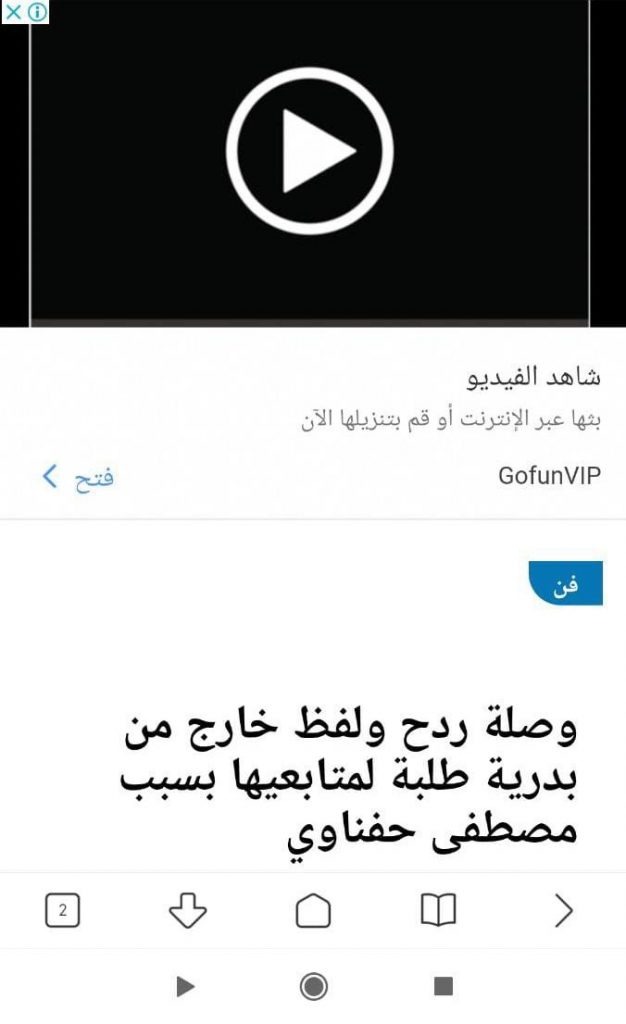The height and width of the screenshot is (1024, 626).
Task: Tap the system home circle button
Action: [313, 987]
